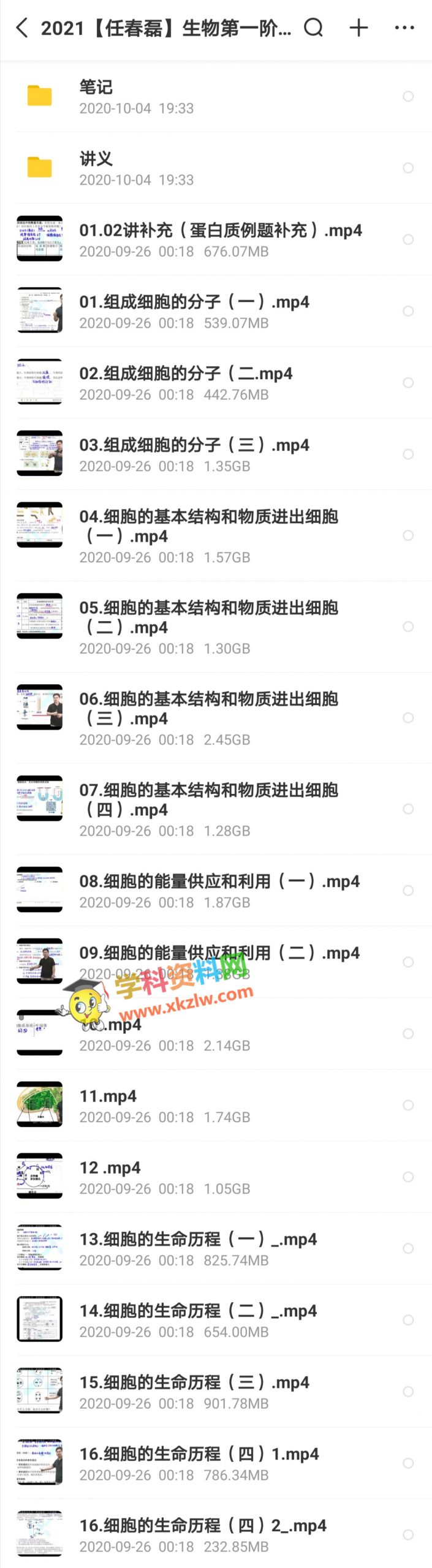The width and height of the screenshot is (432, 1568).
Task: Open video 14.细胞的生命历程（二）_.mp4
Action: pos(198,1311)
